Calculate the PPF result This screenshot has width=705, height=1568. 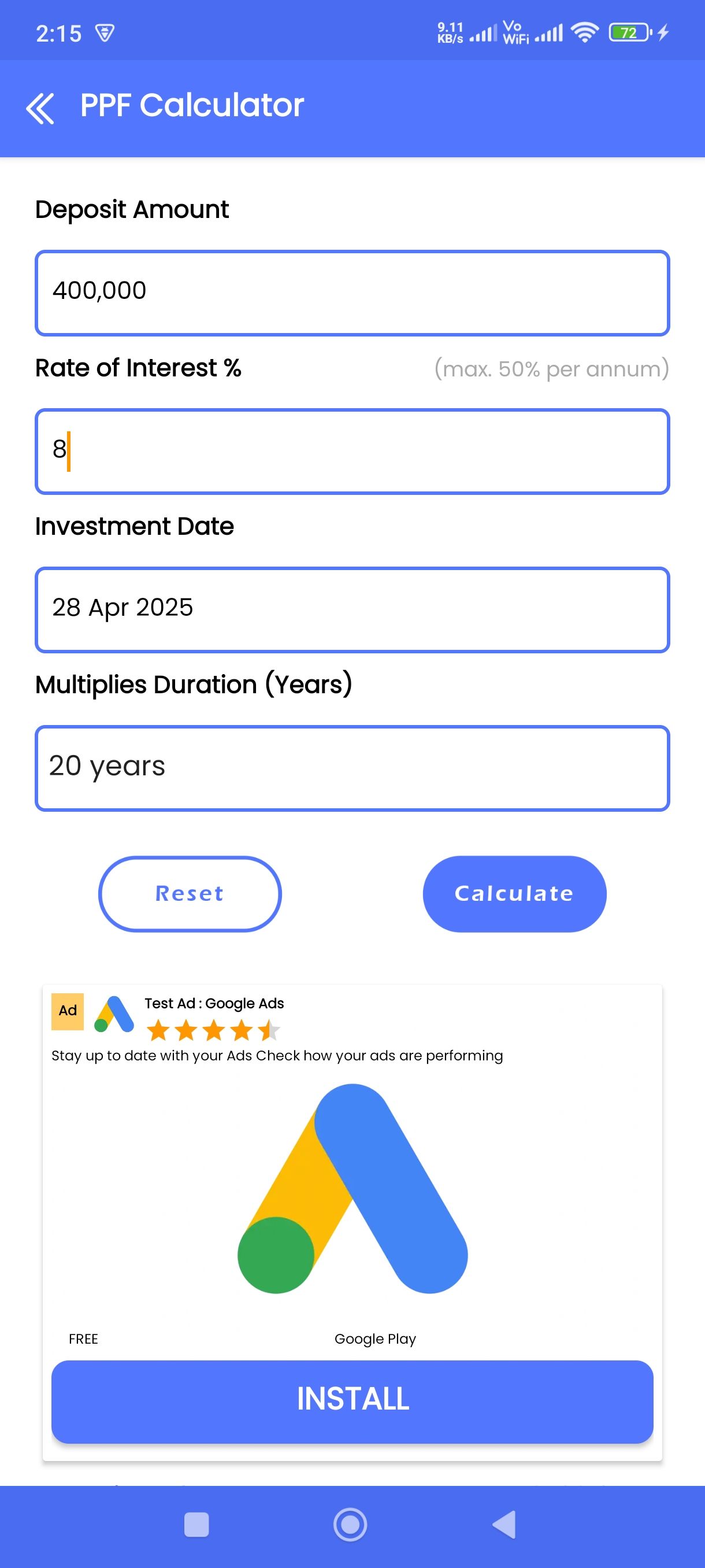pos(514,894)
